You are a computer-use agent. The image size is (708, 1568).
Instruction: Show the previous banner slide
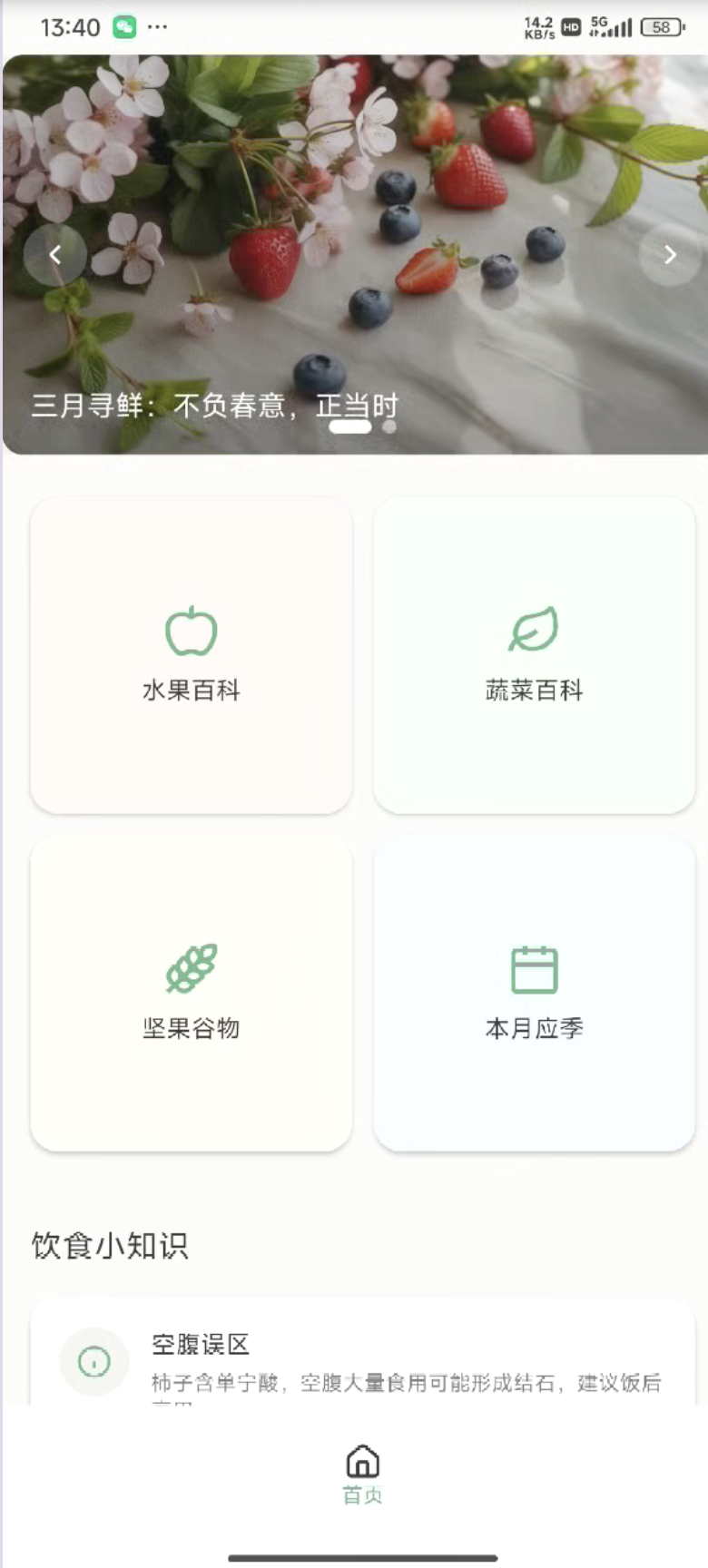click(x=55, y=255)
